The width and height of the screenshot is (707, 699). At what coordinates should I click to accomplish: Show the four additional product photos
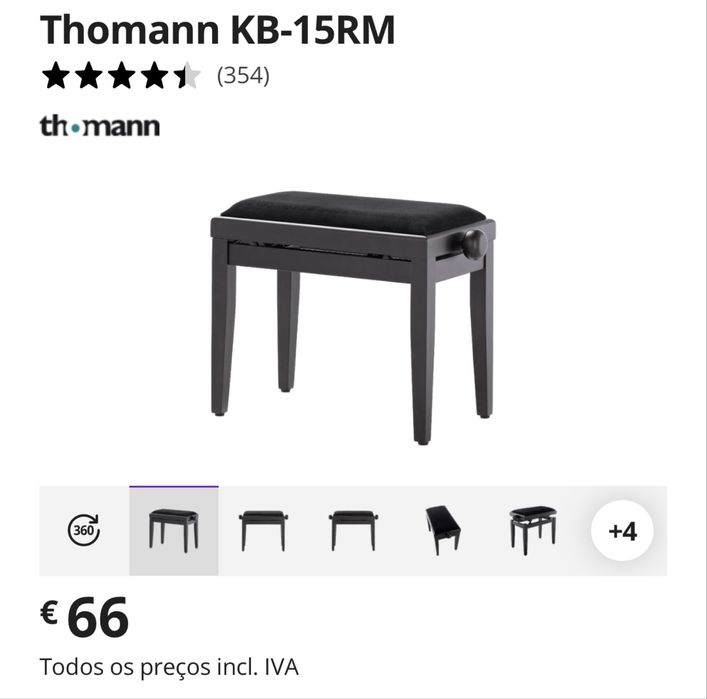pyautogui.click(x=622, y=530)
